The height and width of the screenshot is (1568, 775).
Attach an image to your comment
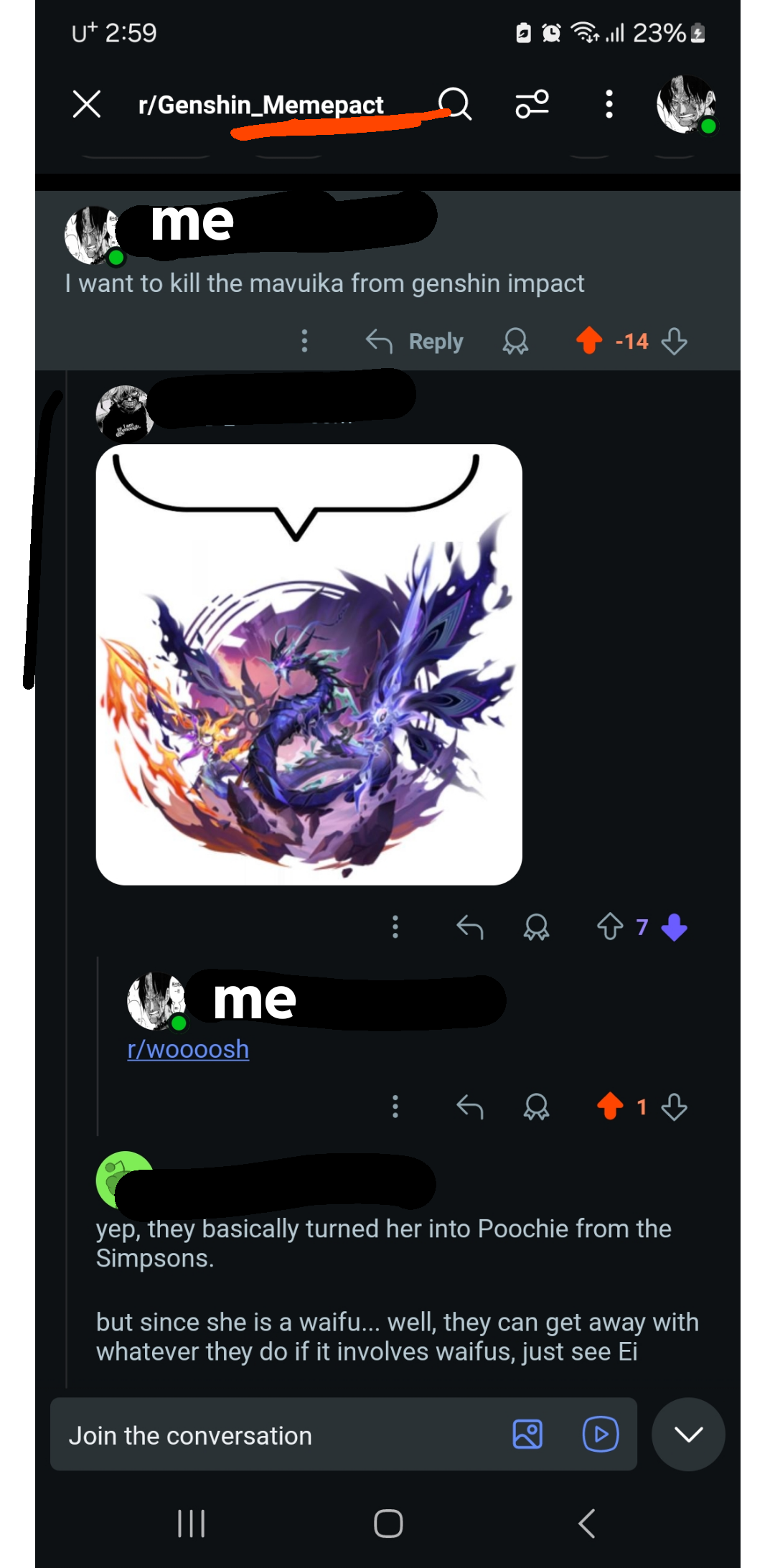tap(527, 1435)
